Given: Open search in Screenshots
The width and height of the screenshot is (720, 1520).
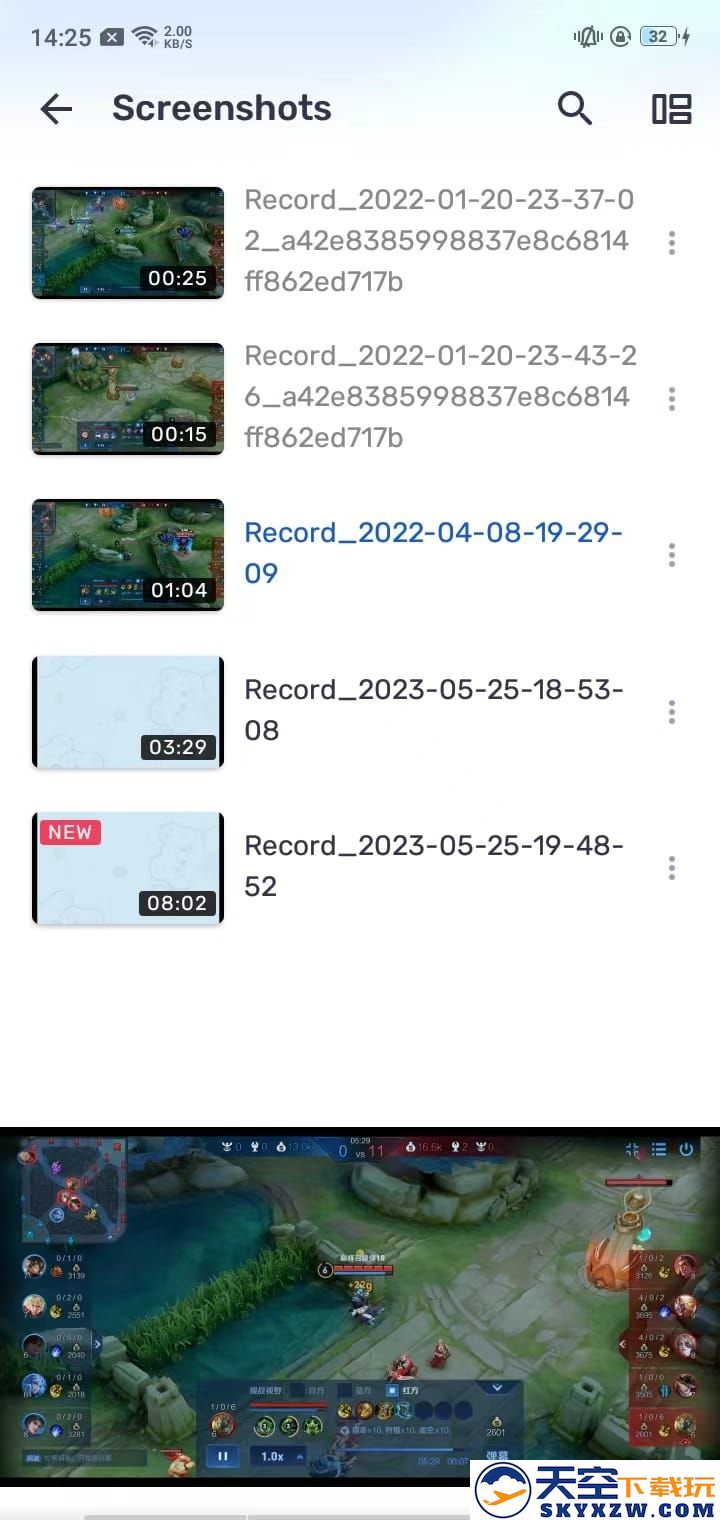Looking at the screenshot, I should [x=574, y=108].
